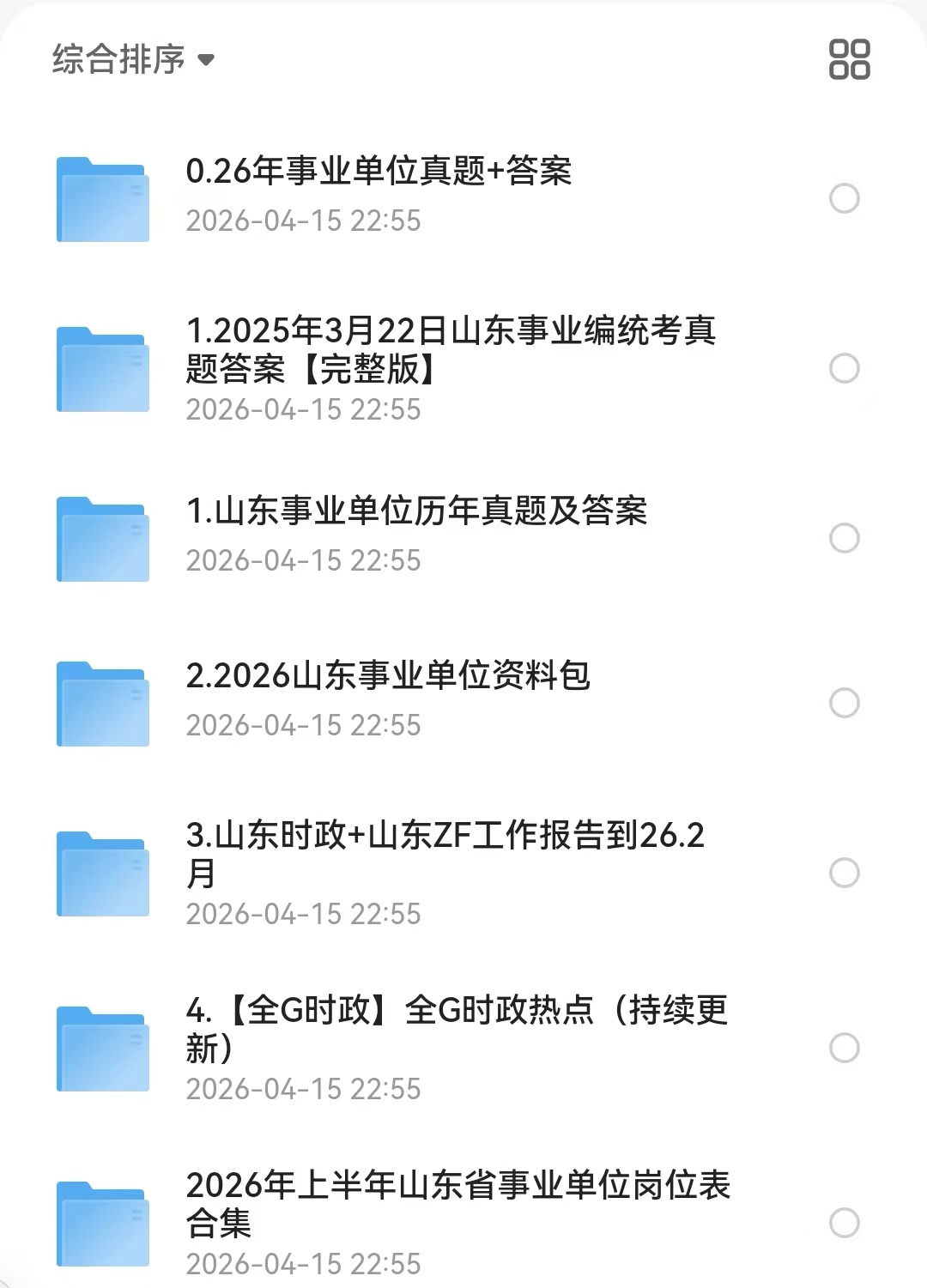
Task: Open folder 3.山东时政+山东ZF工作报告到26.2月
Action: click(x=445, y=854)
